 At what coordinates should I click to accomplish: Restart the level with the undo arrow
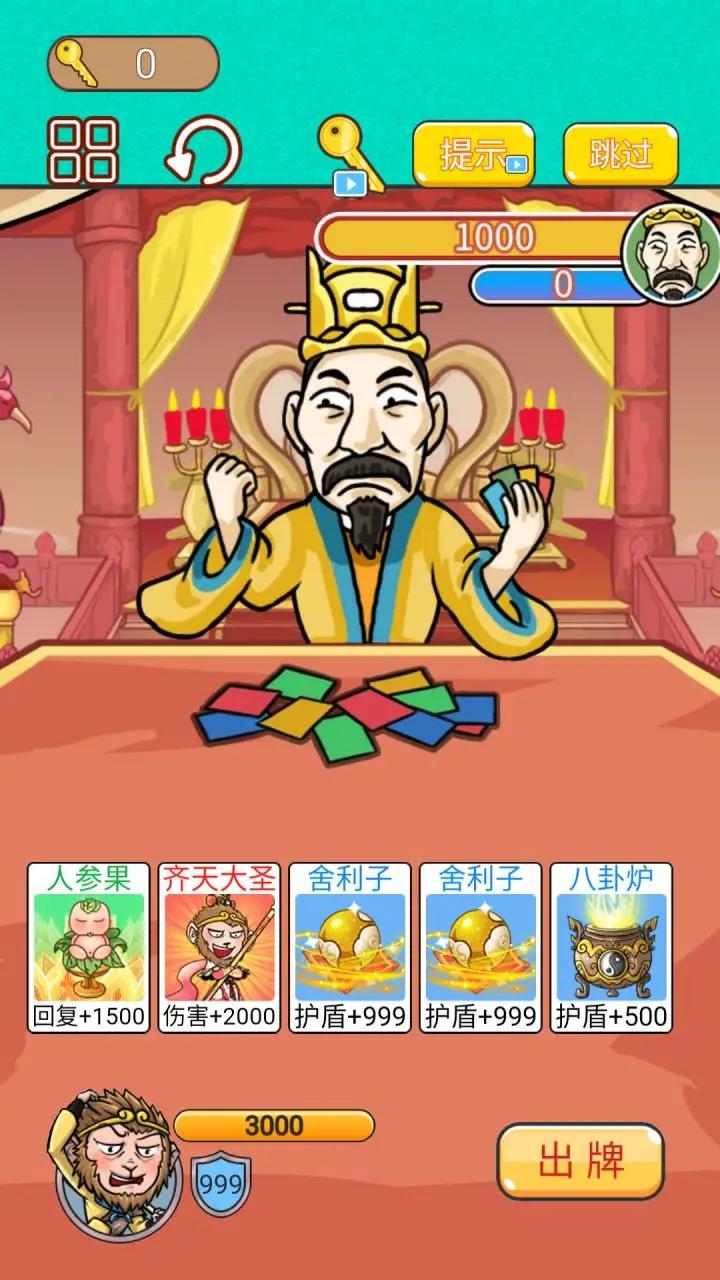tap(203, 152)
